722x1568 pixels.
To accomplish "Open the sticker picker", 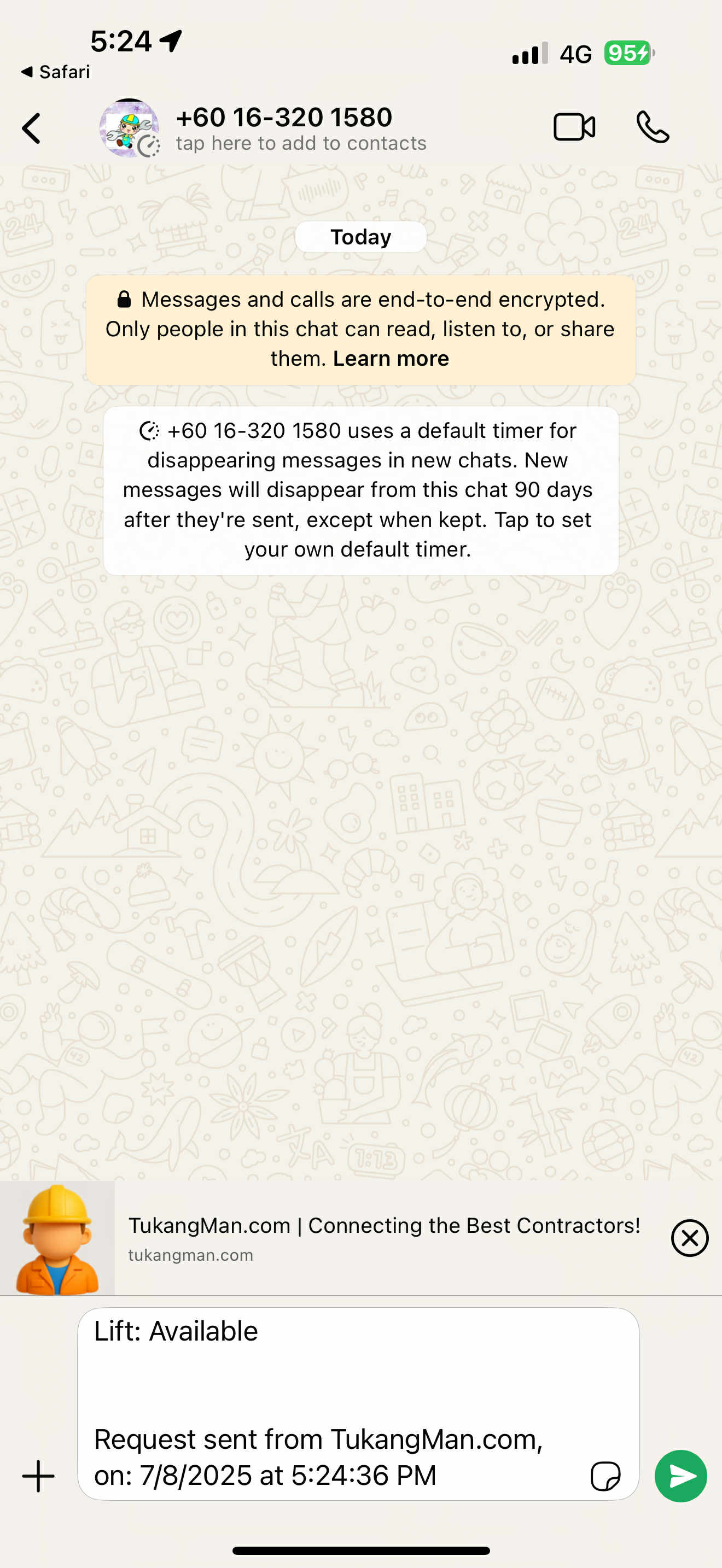I will coord(605,1476).
